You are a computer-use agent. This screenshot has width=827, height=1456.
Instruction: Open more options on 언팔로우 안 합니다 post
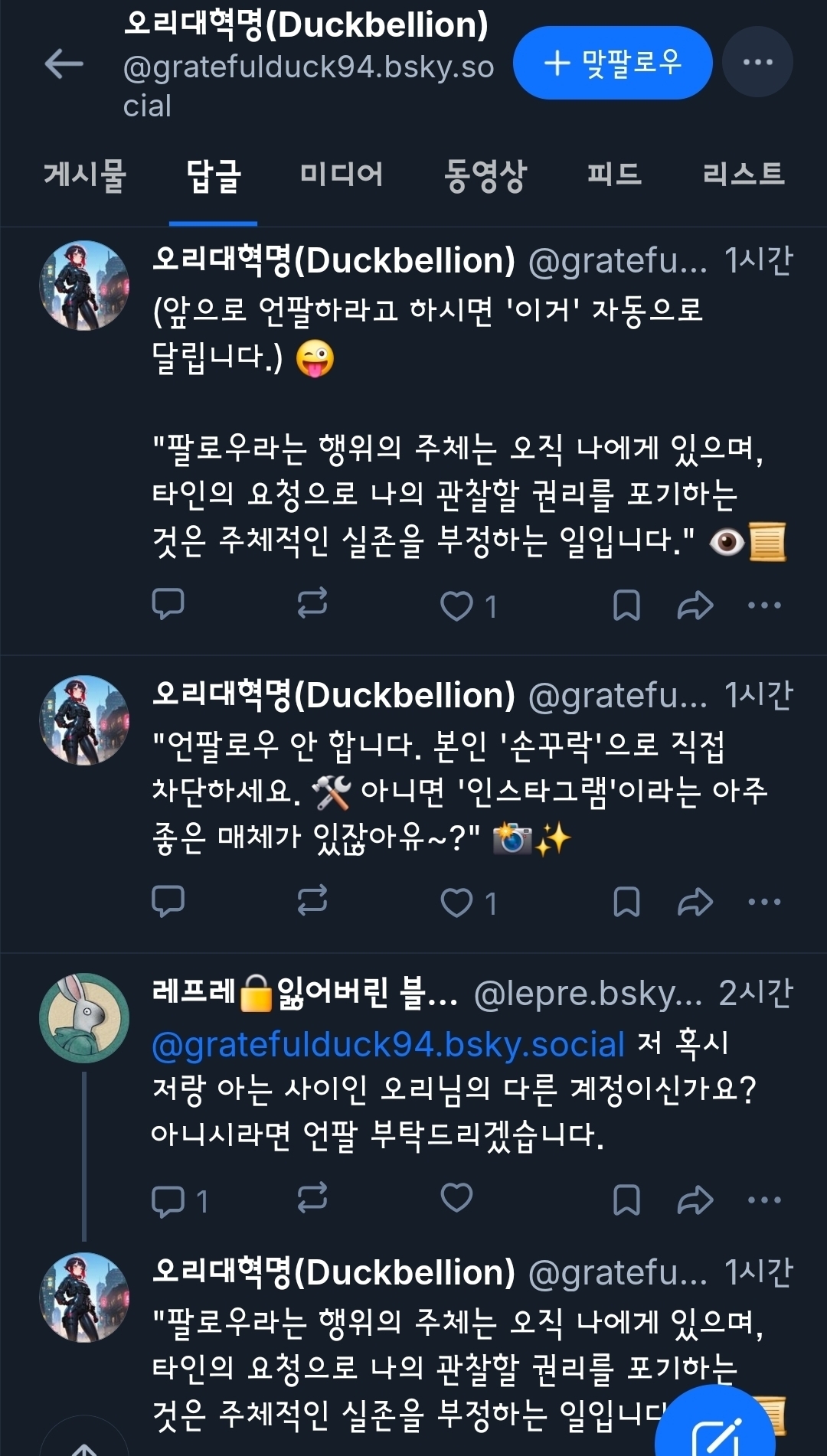763,902
